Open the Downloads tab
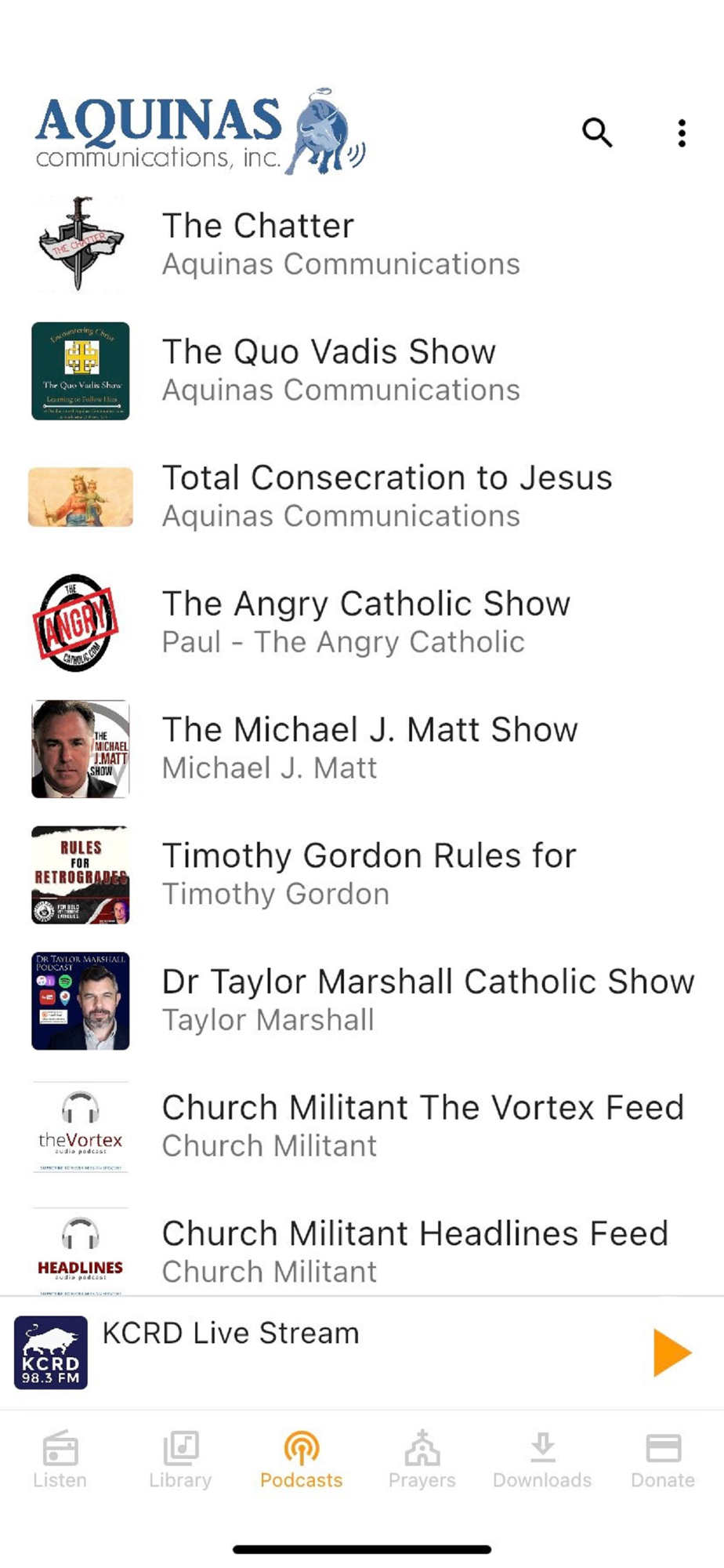The height and width of the screenshot is (1568, 724). click(x=542, y=1459)
